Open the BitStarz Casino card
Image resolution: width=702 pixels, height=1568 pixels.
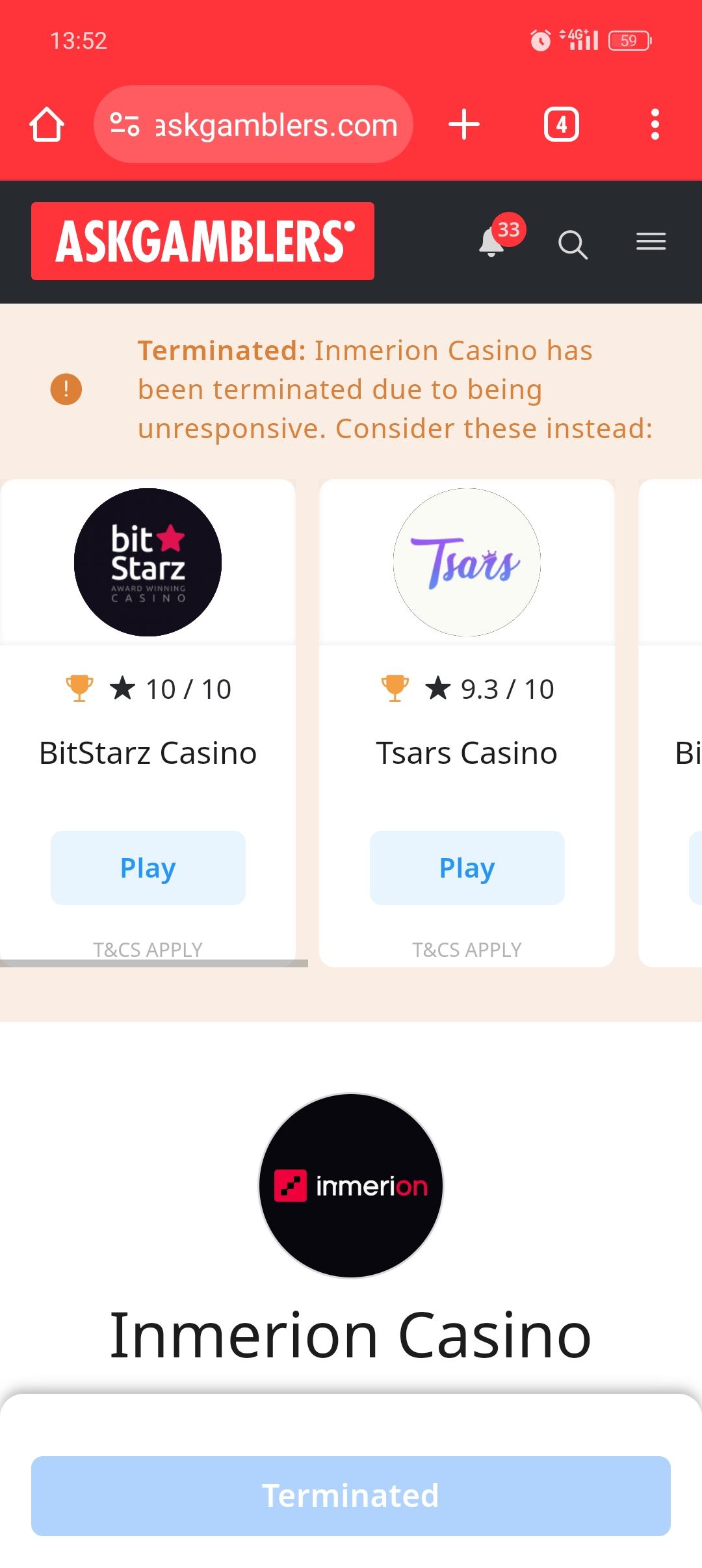coord(148,753)
